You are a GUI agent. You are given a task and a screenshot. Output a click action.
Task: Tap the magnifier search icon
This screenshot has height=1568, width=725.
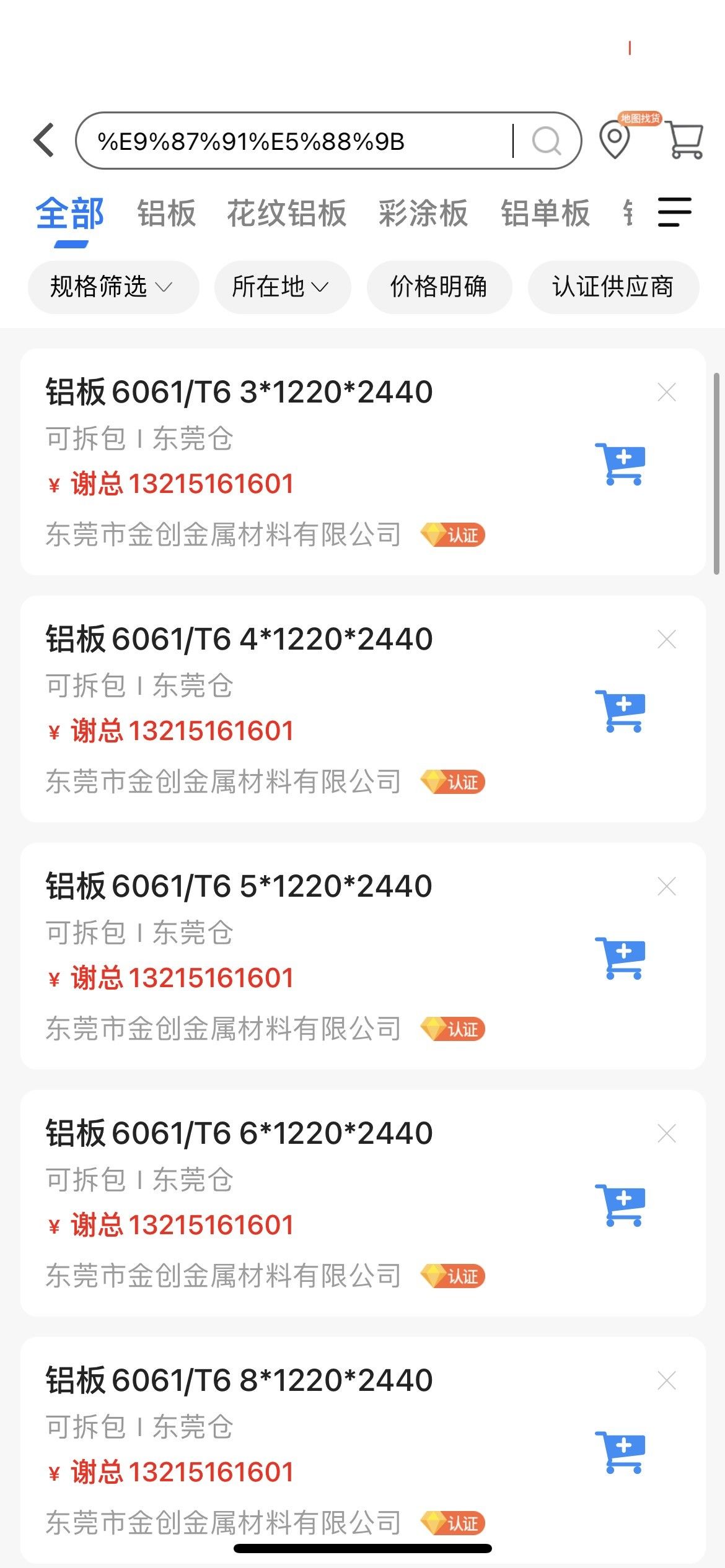pyautogui.click(x=547, y=141)
